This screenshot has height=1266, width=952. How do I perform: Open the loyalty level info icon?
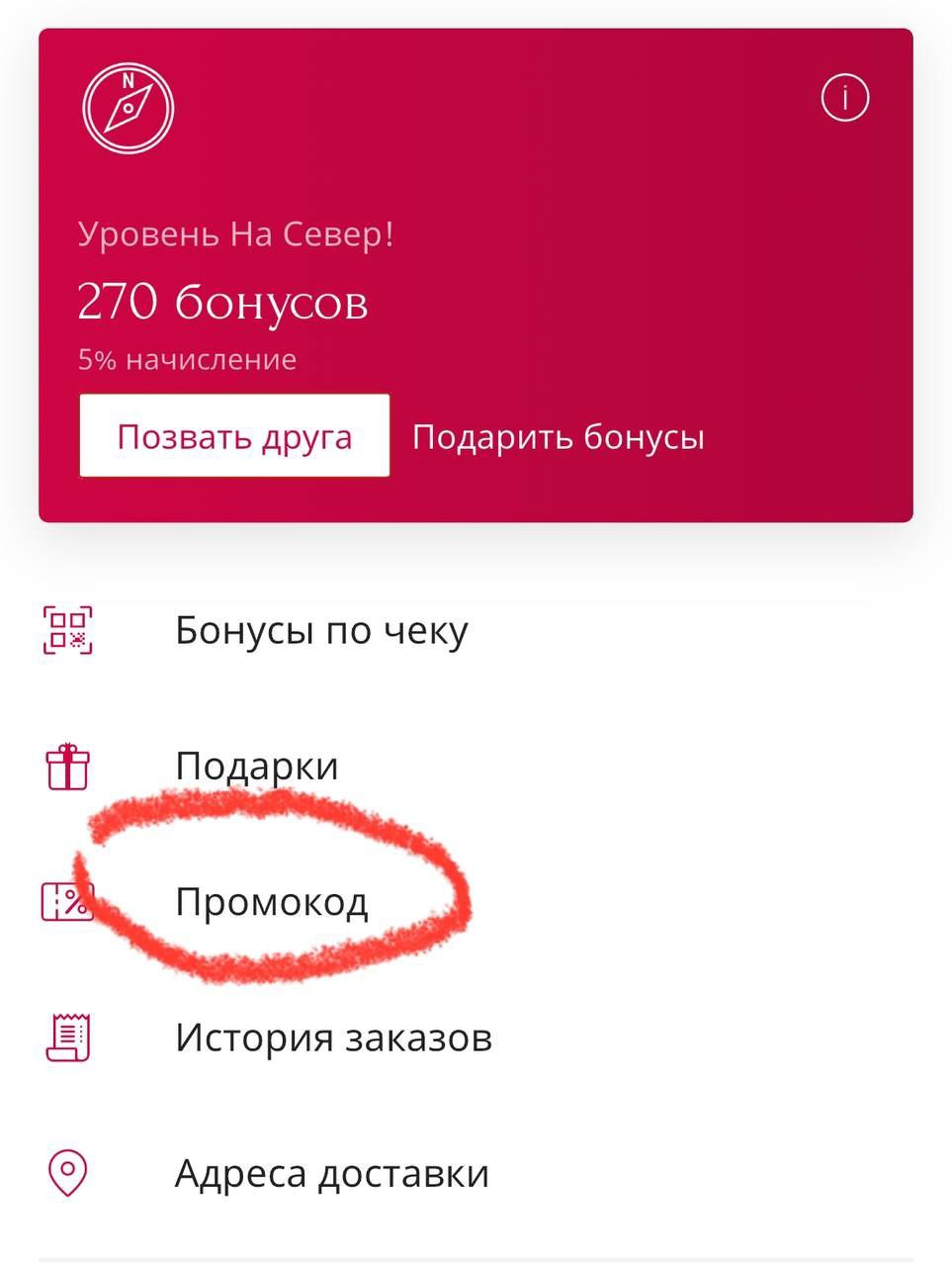click(844, 98)
